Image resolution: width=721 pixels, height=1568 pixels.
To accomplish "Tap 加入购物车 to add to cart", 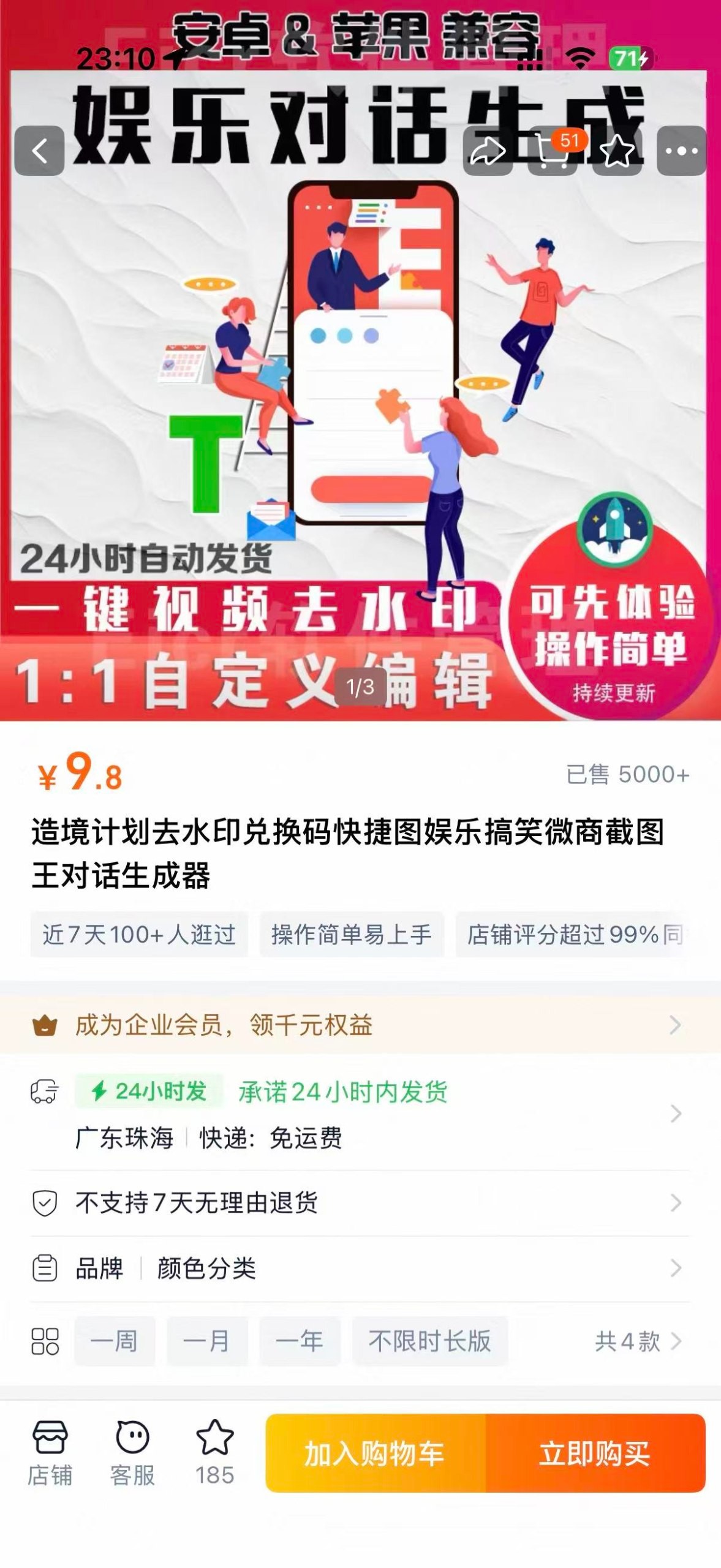I will tap(375, 1453).
